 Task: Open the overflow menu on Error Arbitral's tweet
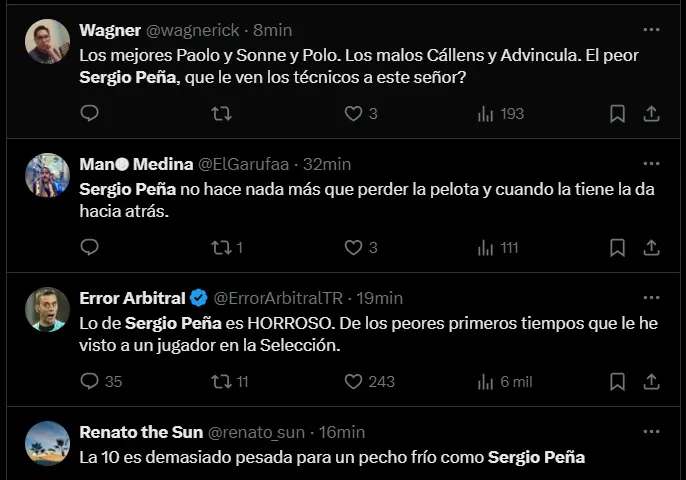[651, 298]
